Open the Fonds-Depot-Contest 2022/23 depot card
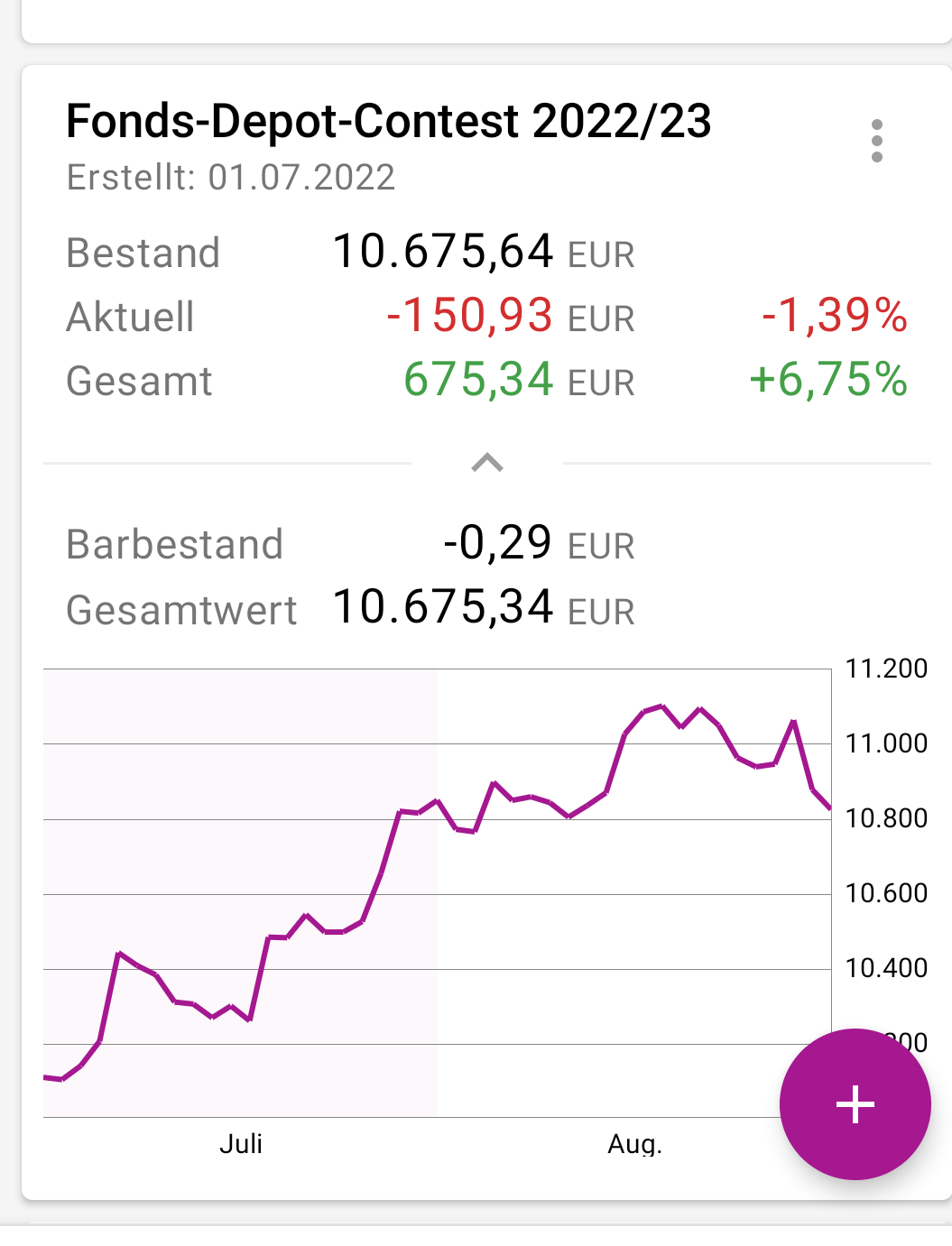The width and height of the screenshot is (952, 1246). (x=389, y=122)
